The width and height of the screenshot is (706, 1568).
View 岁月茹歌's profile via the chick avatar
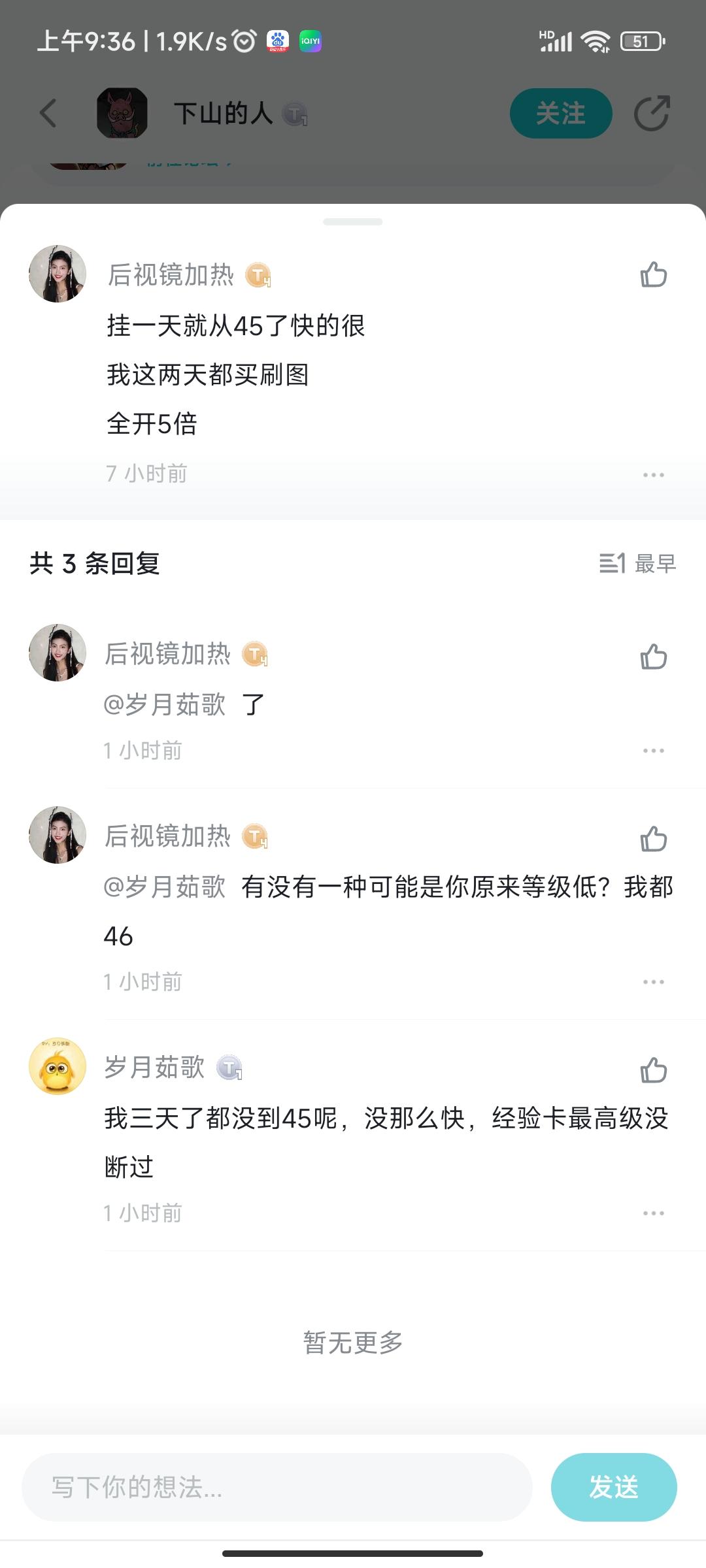[x=58, y=1066]
